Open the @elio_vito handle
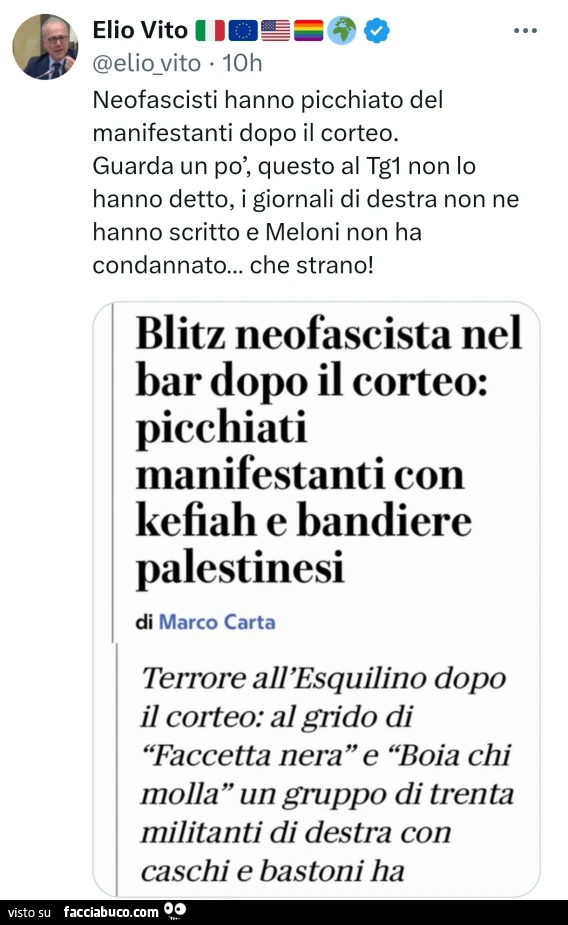 point(147,63)
